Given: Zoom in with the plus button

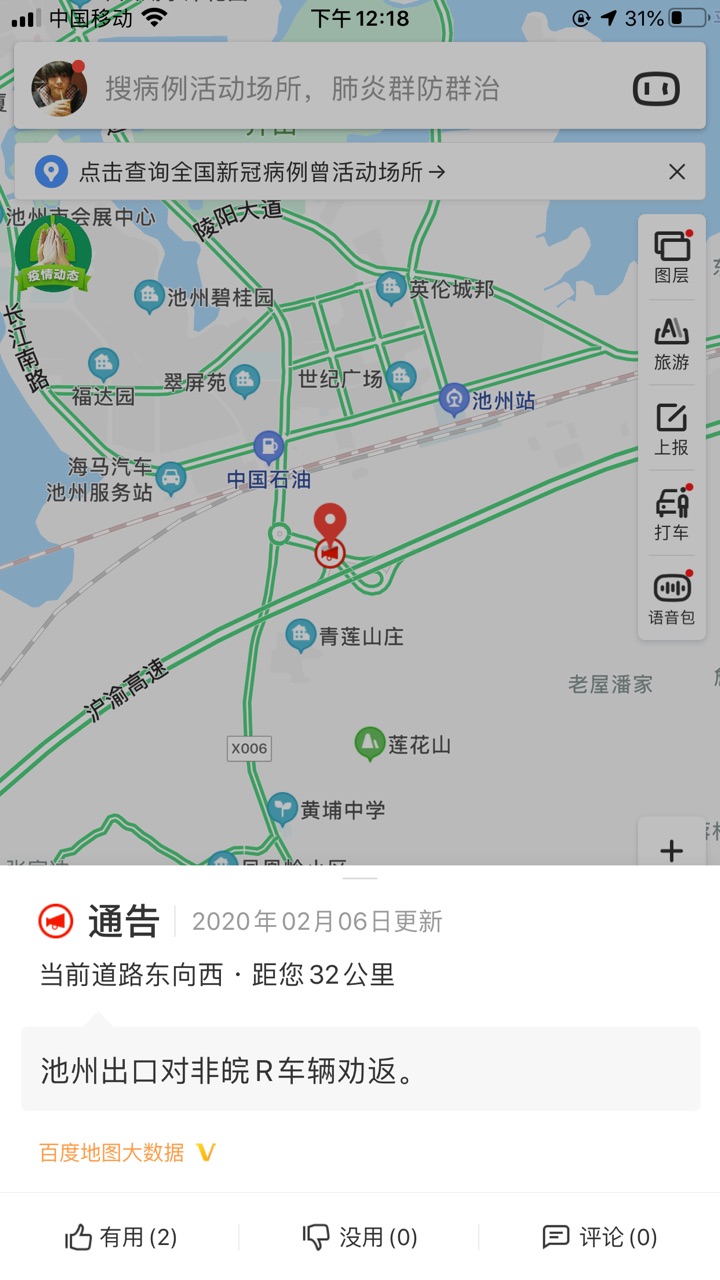Looking at the screenshot, I should tap(672, 850).
